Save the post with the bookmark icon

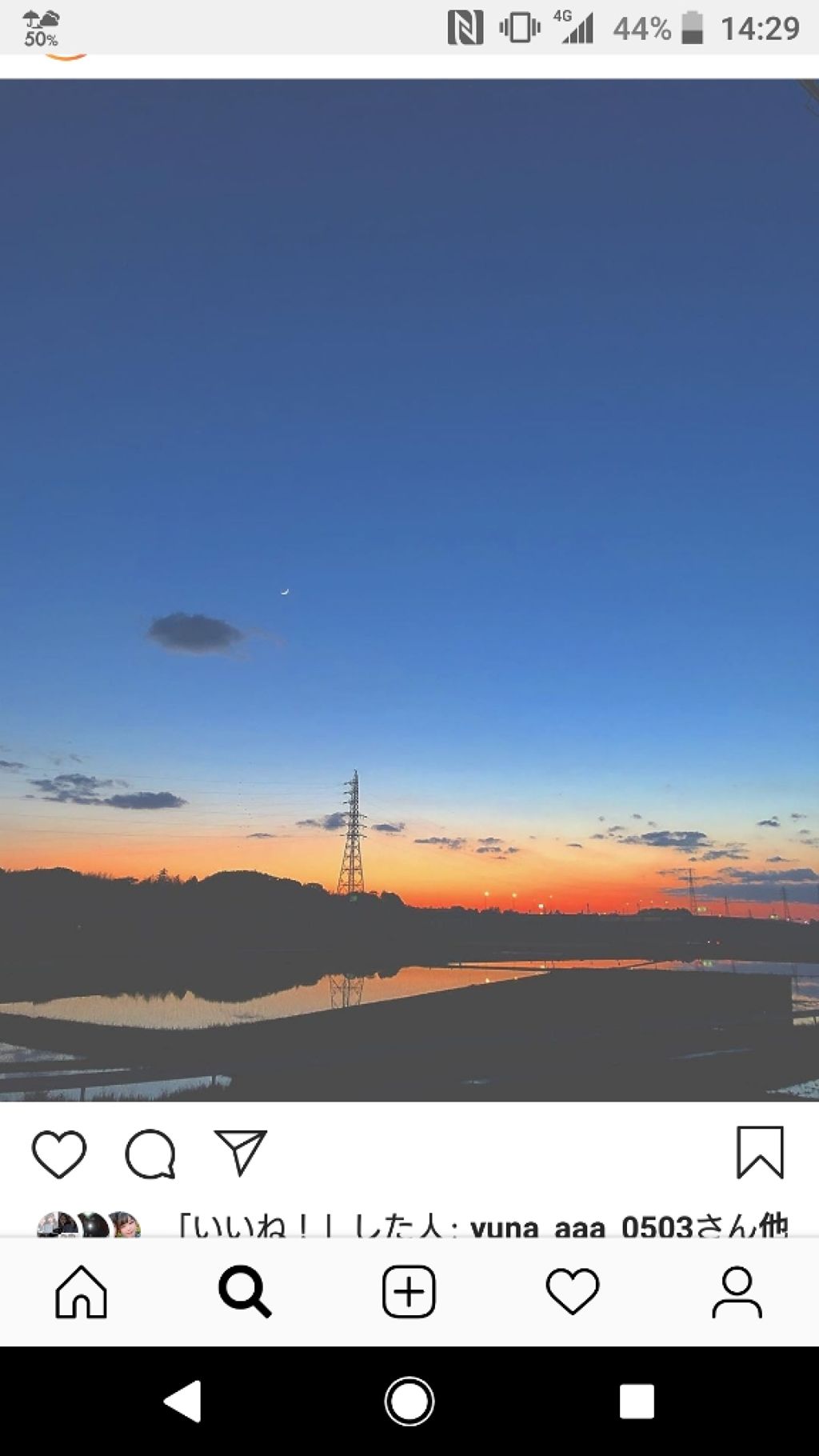[x=758, y=1153]
